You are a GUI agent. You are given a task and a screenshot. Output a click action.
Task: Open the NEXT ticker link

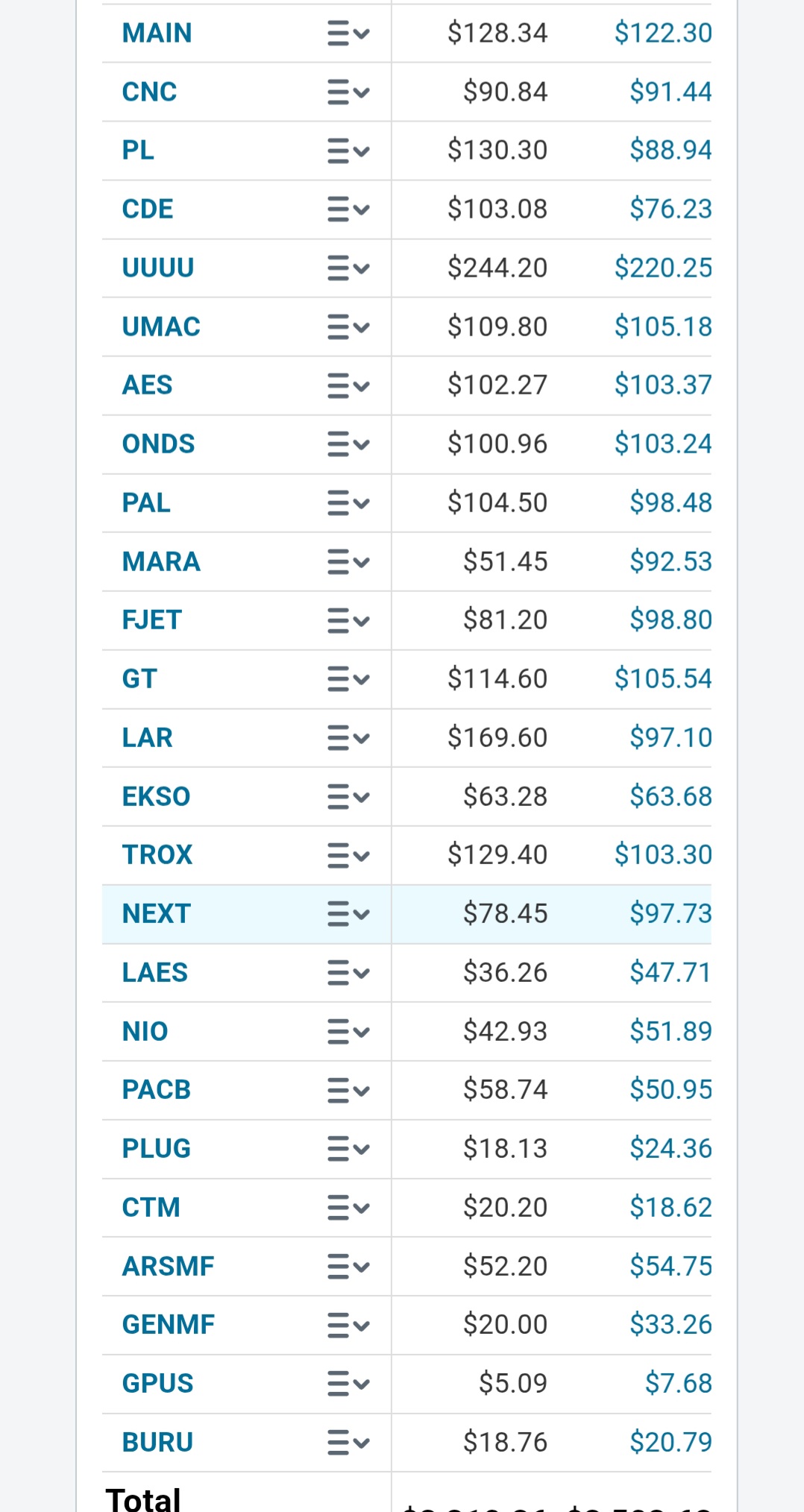157,914
